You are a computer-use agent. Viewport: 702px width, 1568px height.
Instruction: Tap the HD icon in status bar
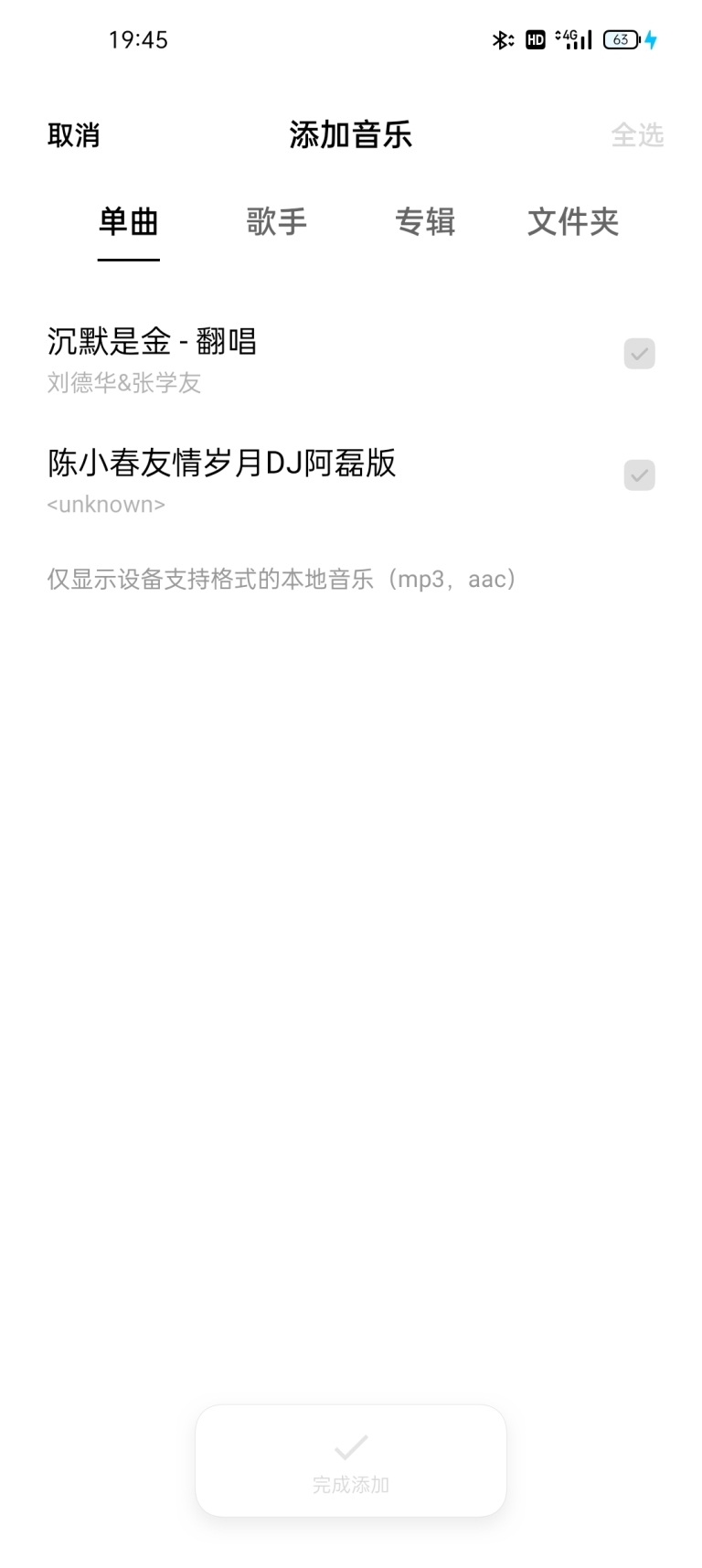click(536, 39)
